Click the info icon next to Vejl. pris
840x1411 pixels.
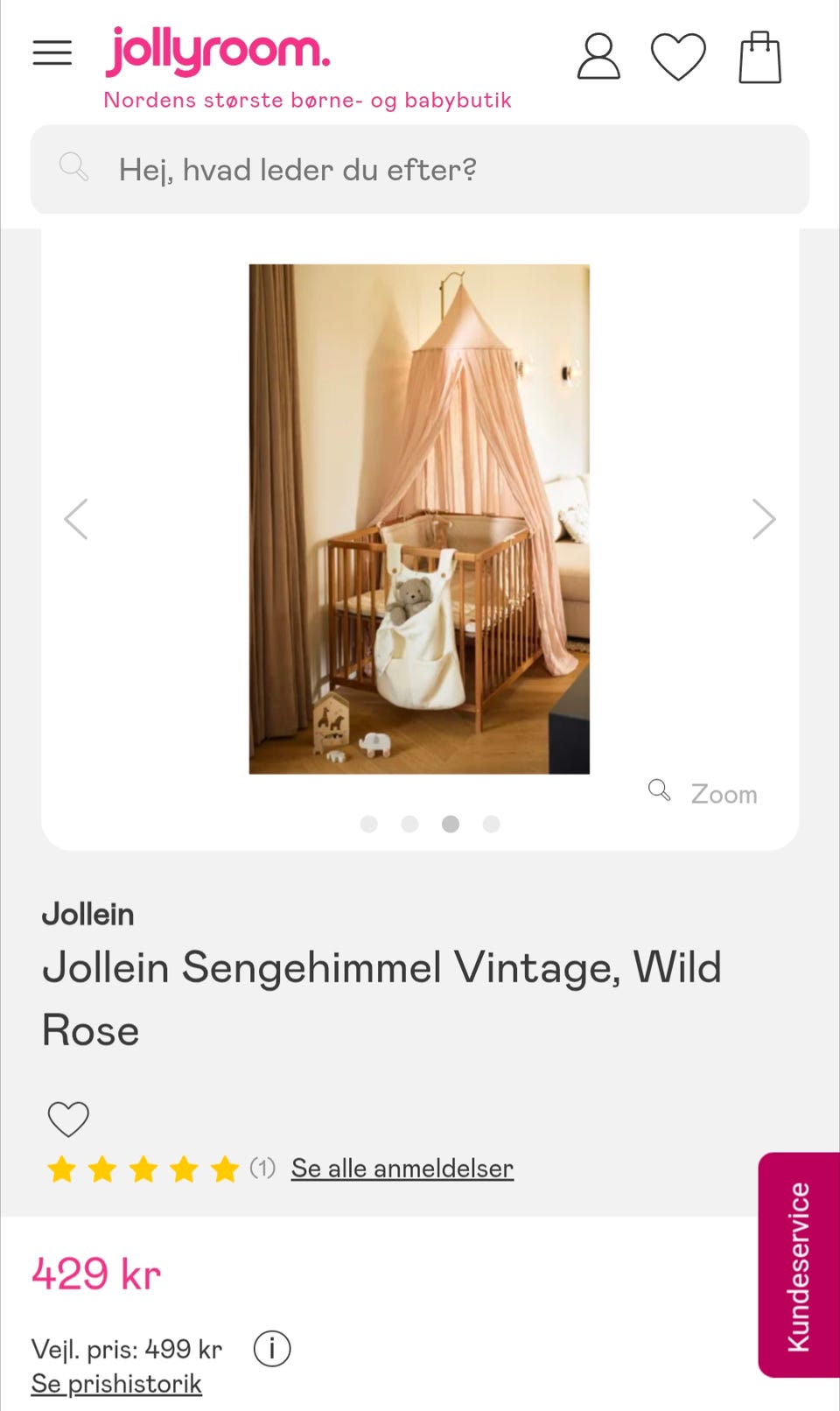pos(272,1348)
